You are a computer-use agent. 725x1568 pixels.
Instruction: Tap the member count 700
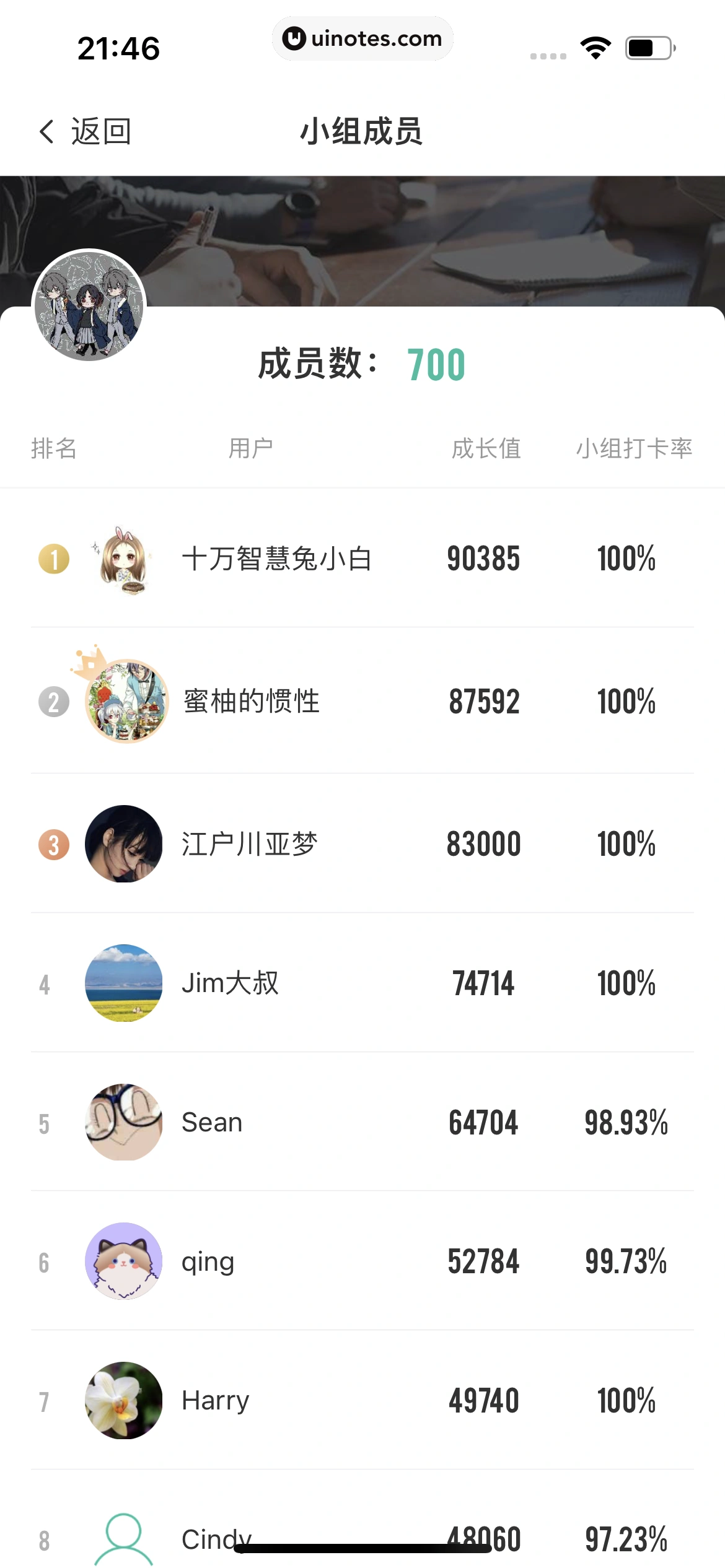(436, 364)
